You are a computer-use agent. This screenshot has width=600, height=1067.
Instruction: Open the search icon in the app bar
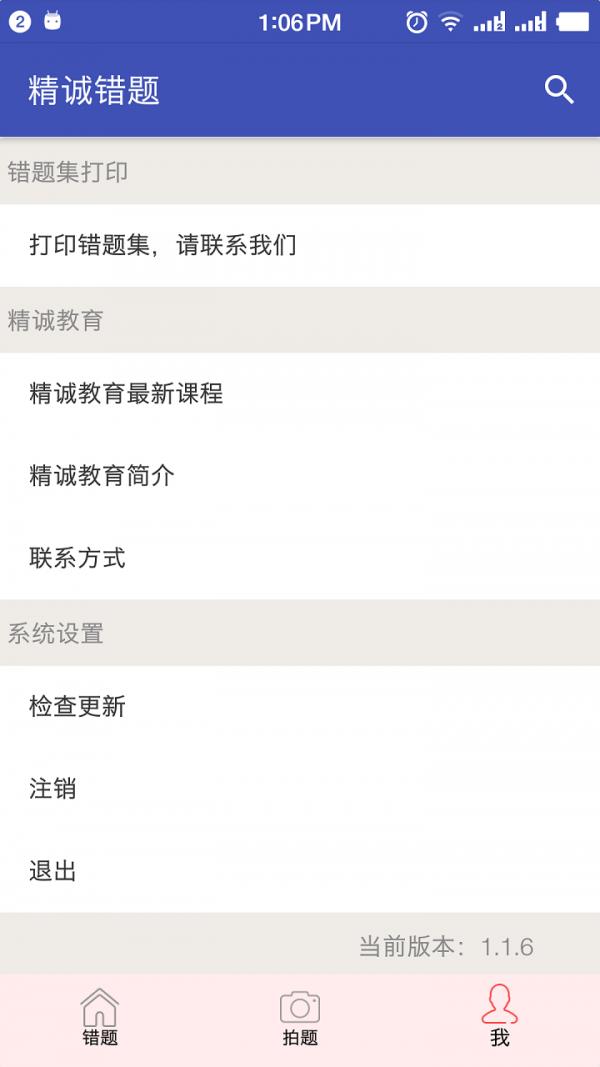click(x=559, y=90)
